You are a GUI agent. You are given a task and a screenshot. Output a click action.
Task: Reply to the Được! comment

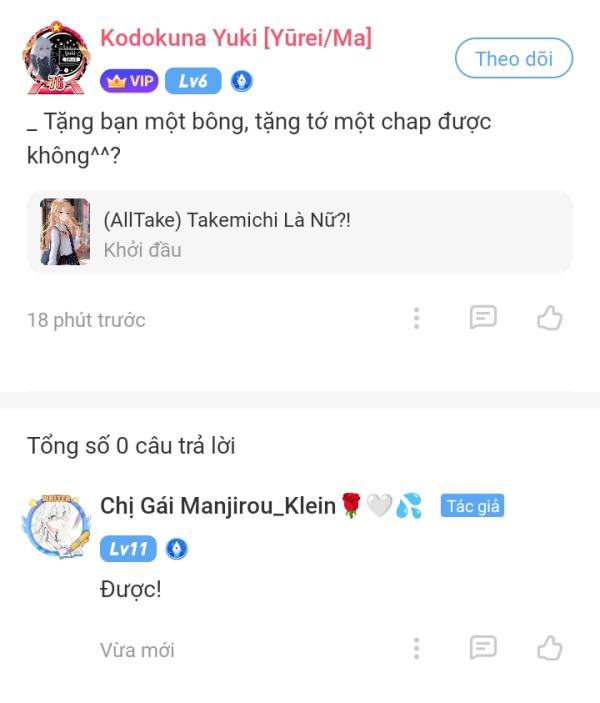pyautogui.click(x=483, y=648)
